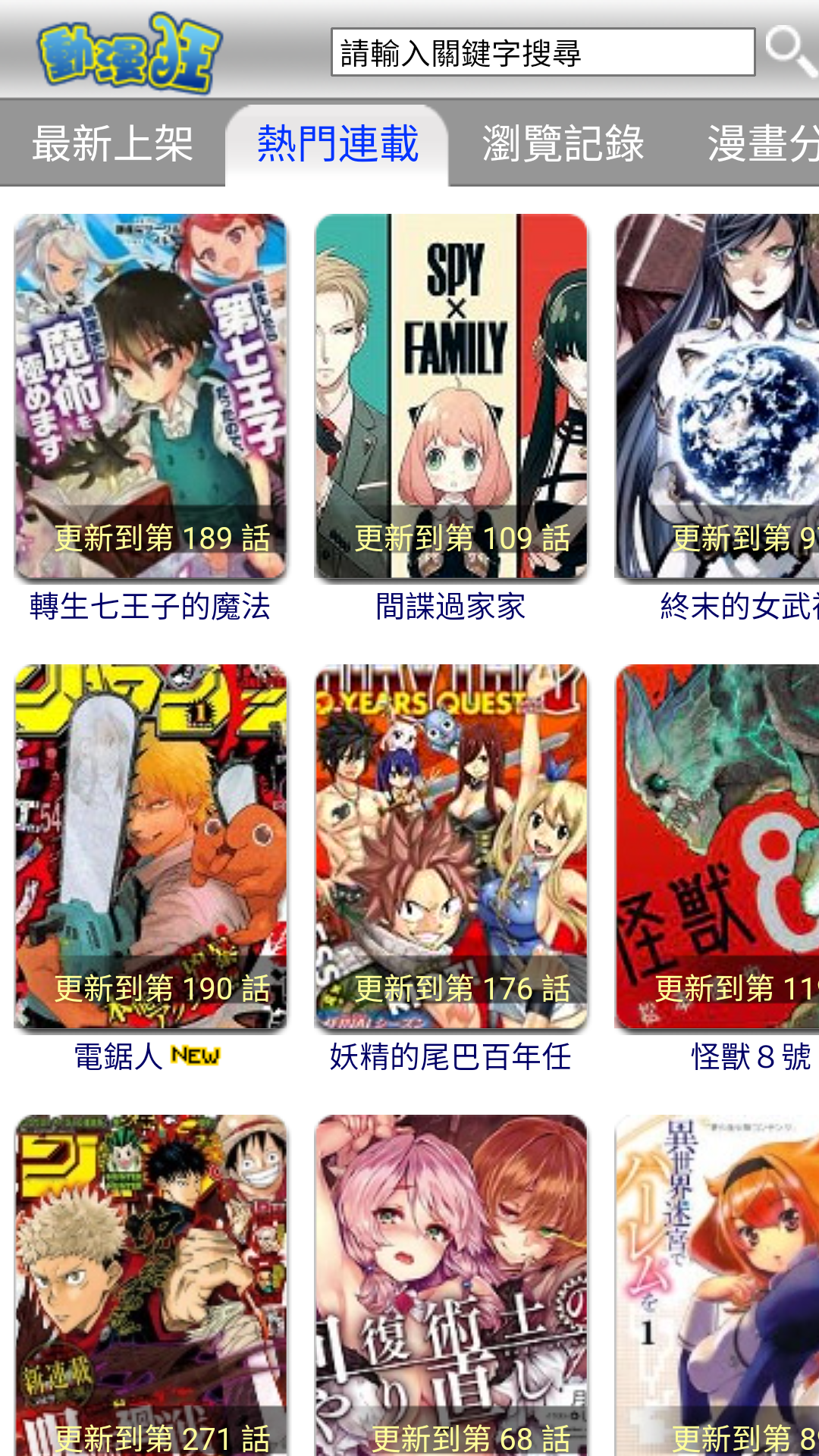Switch to the 瀏覽記錄 tab
The height and width of the screenshot is (1456, 819).
pos(564,144)
